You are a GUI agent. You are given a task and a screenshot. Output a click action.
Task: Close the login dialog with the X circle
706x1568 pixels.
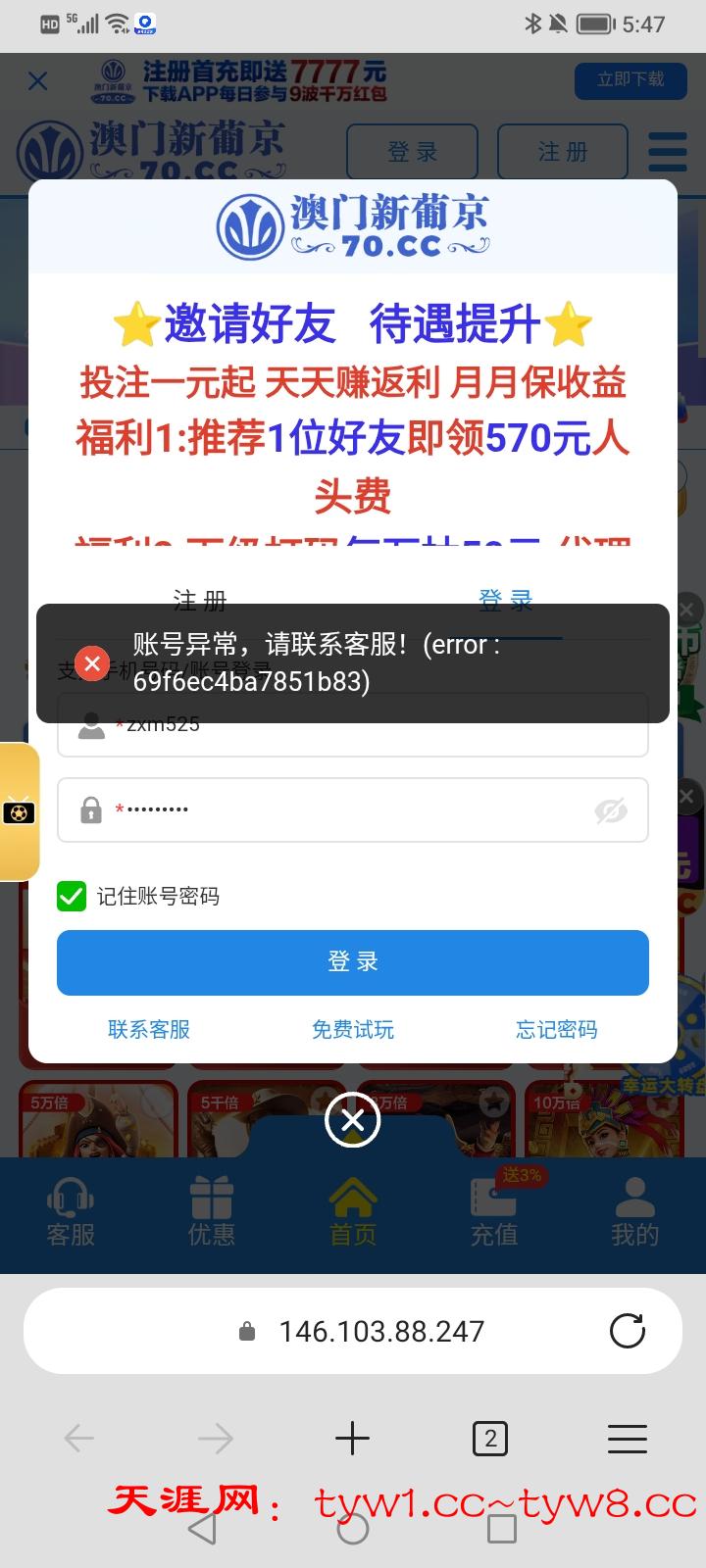[352, 1119]
